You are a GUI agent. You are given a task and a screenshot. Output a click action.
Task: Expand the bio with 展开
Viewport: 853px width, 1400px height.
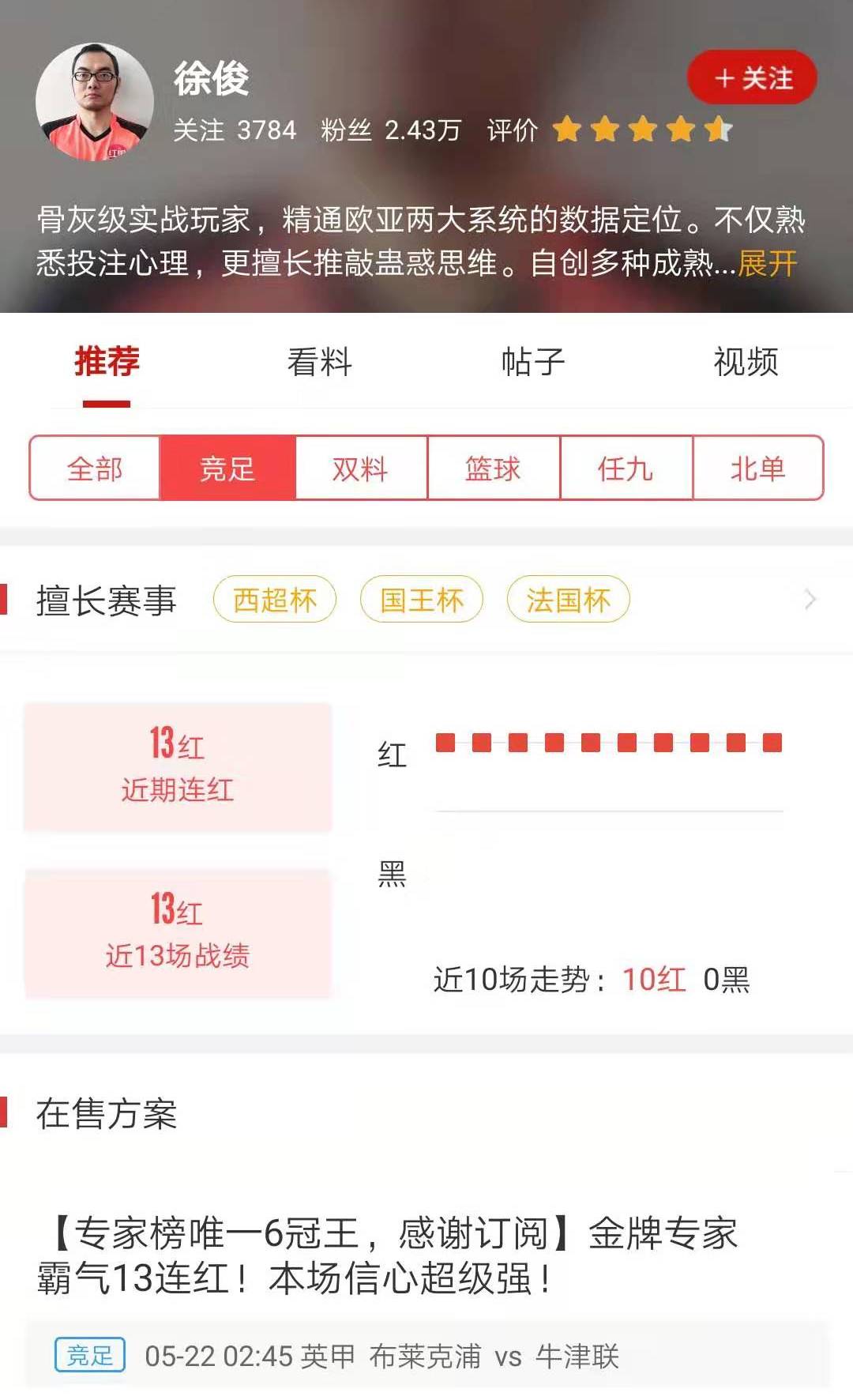point(768,263)
